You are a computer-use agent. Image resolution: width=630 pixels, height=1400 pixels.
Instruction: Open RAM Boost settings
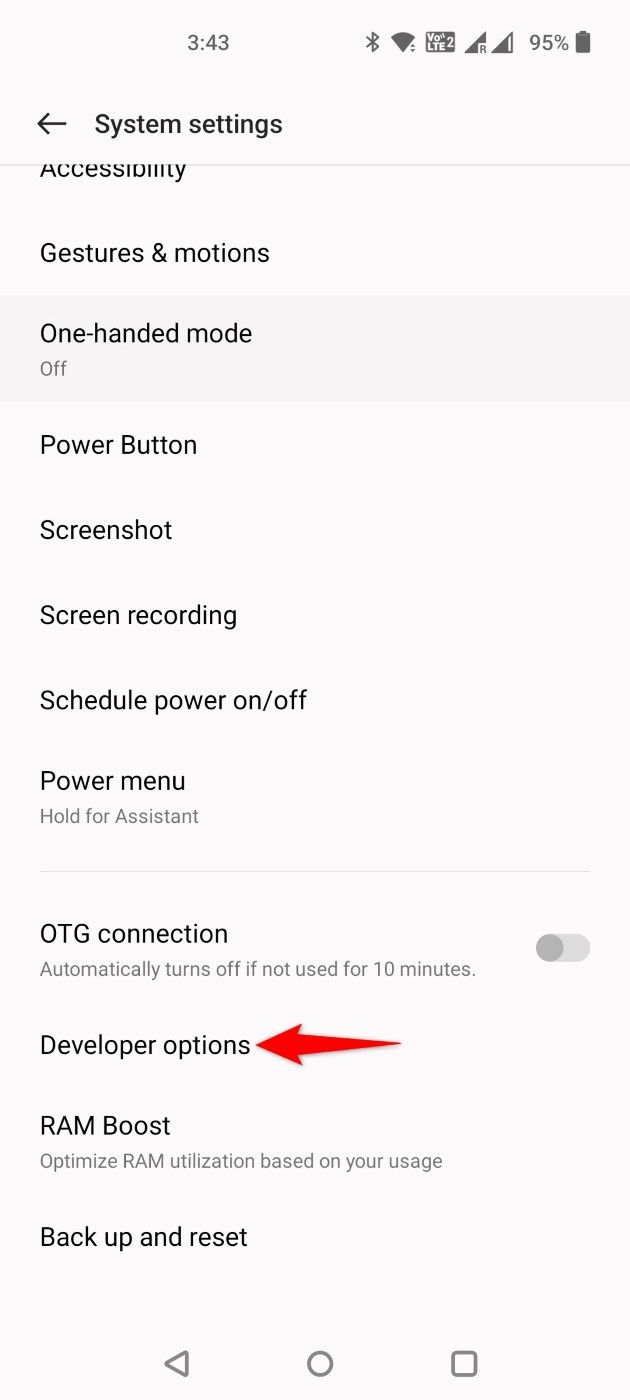coord(315,1141)
